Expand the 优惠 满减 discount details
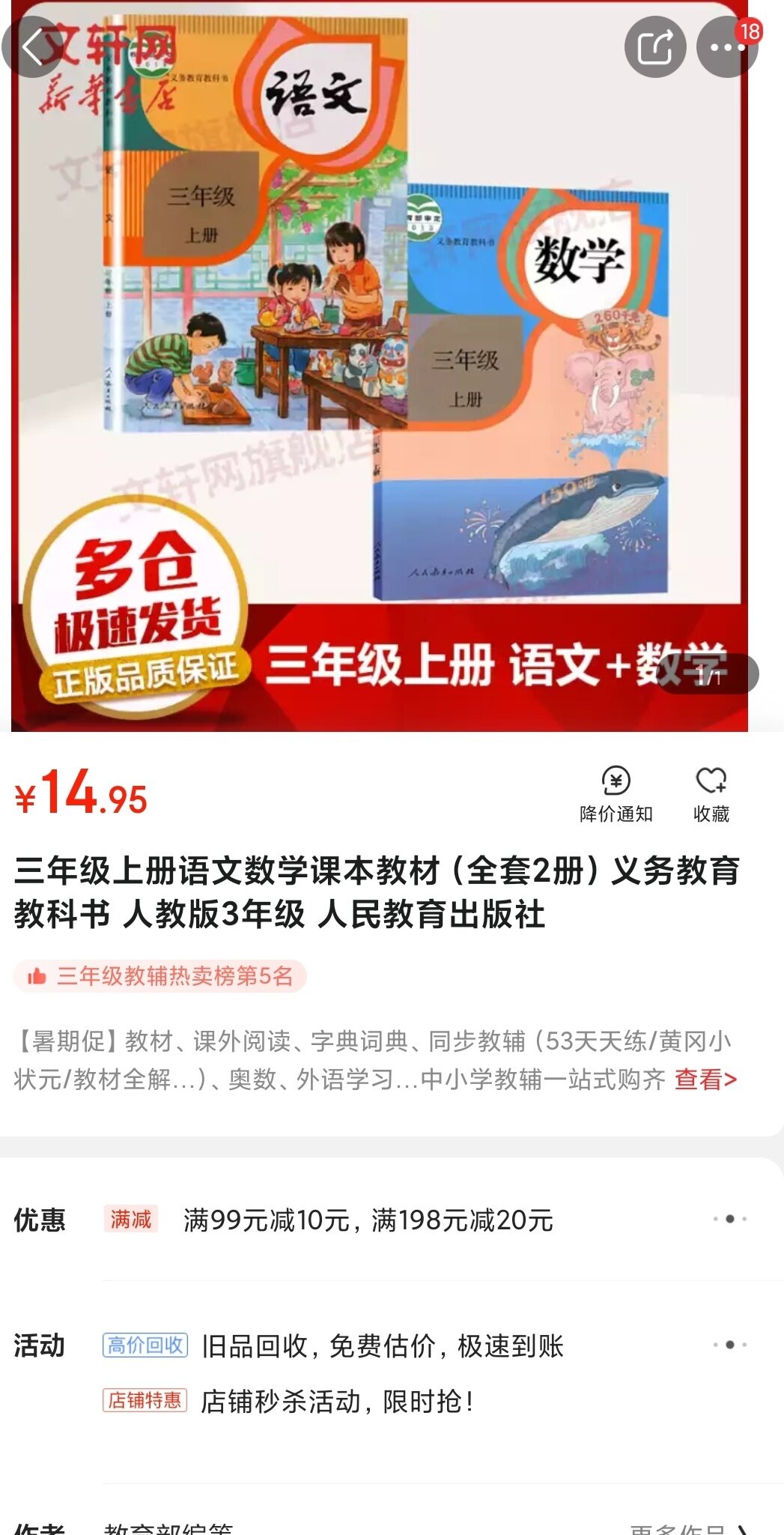 coord(729,1219)
